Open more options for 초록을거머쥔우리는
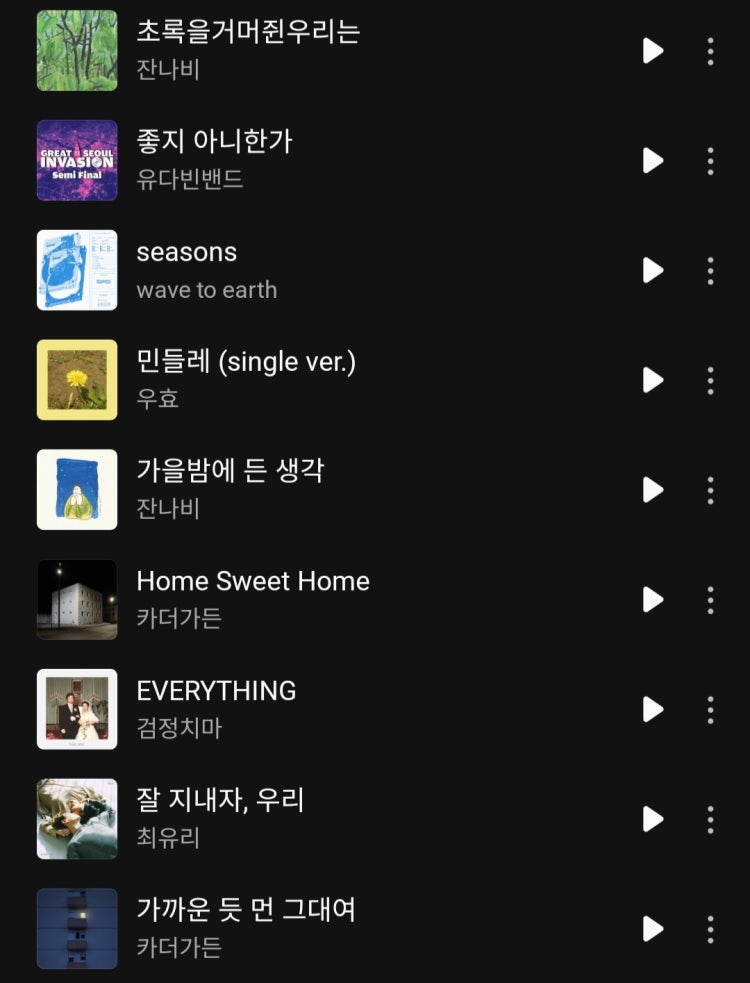The image size is (750, 983). [x=710, y=51]
